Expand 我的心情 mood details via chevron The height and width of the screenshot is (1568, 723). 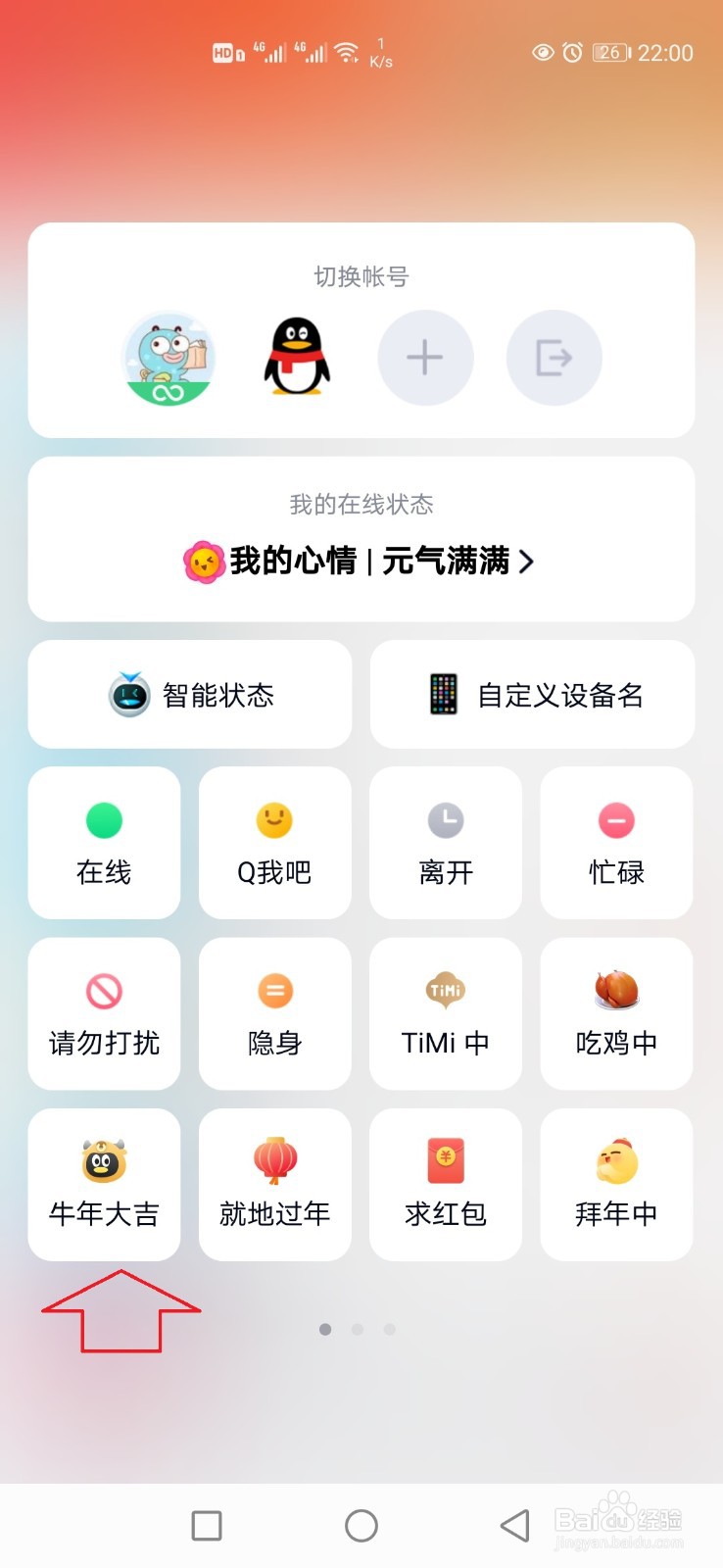tap(527, 562)
